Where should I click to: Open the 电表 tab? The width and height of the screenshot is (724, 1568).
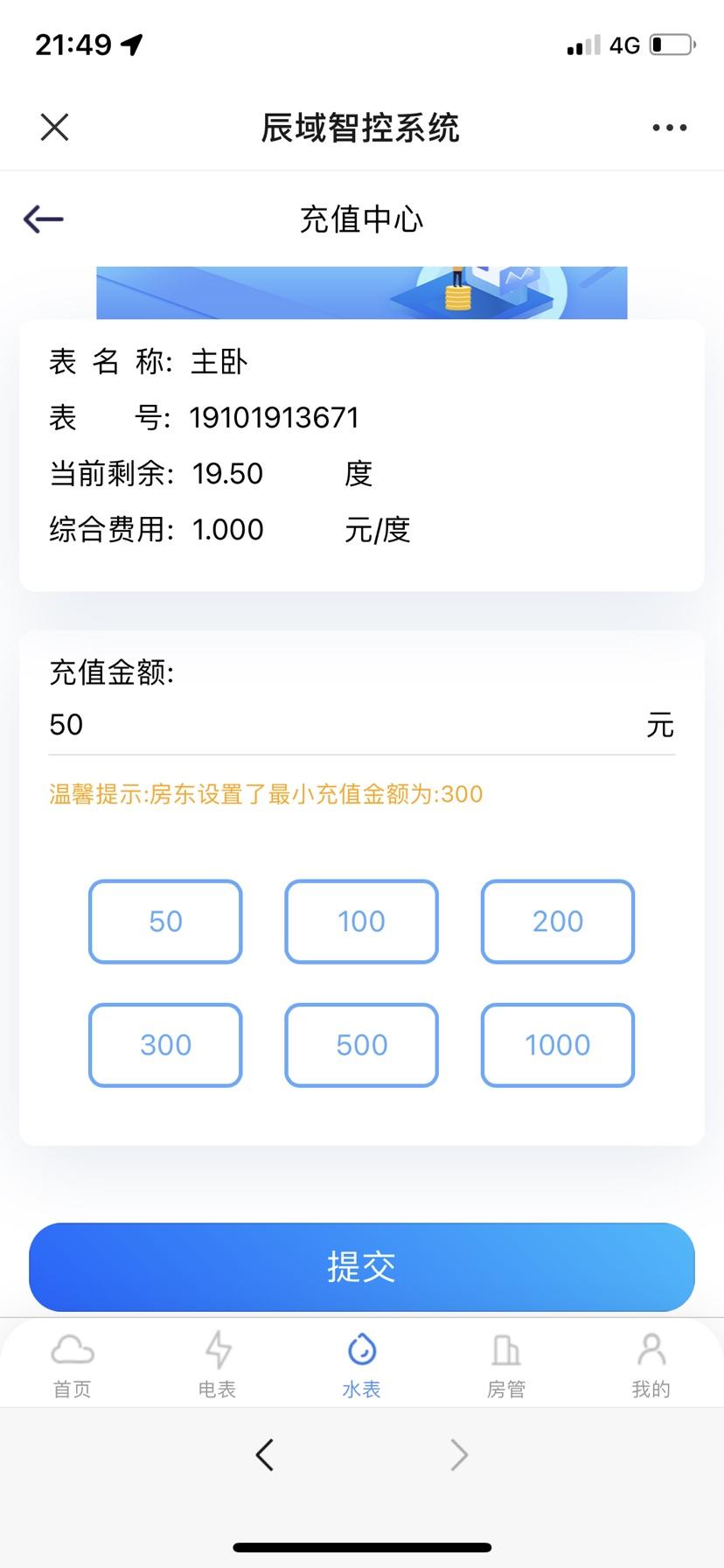[217, 1364]
